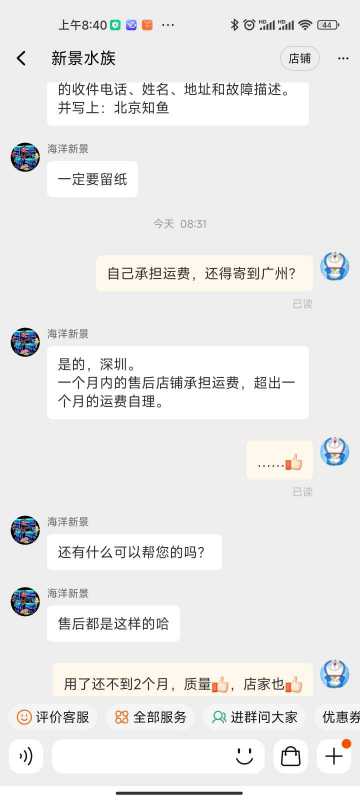Viewport: 360px width, 800px height.
Task: Tap the 评价客服 chip
Action: (53, 717)
